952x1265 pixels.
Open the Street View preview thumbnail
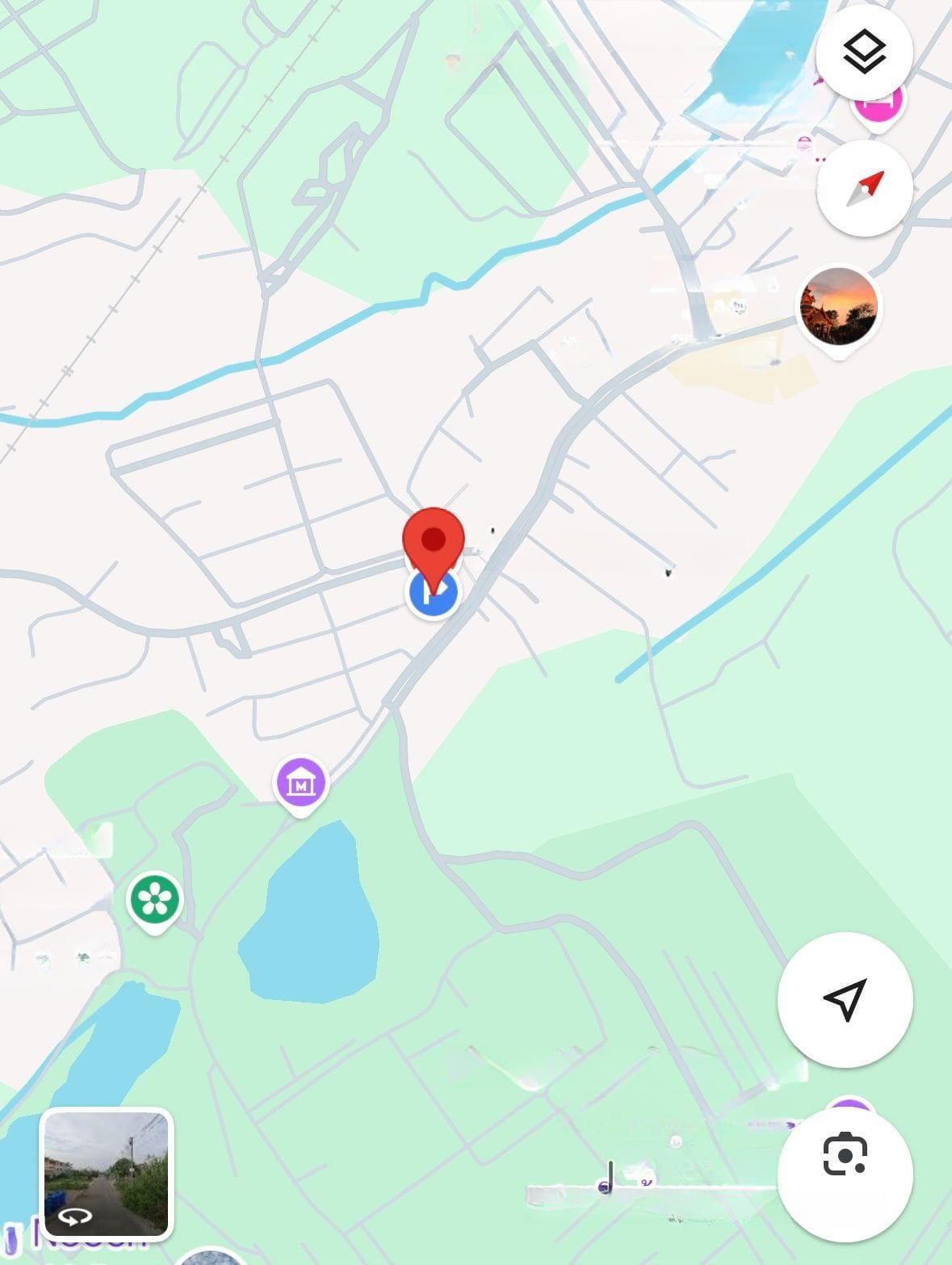(107, 1173)
